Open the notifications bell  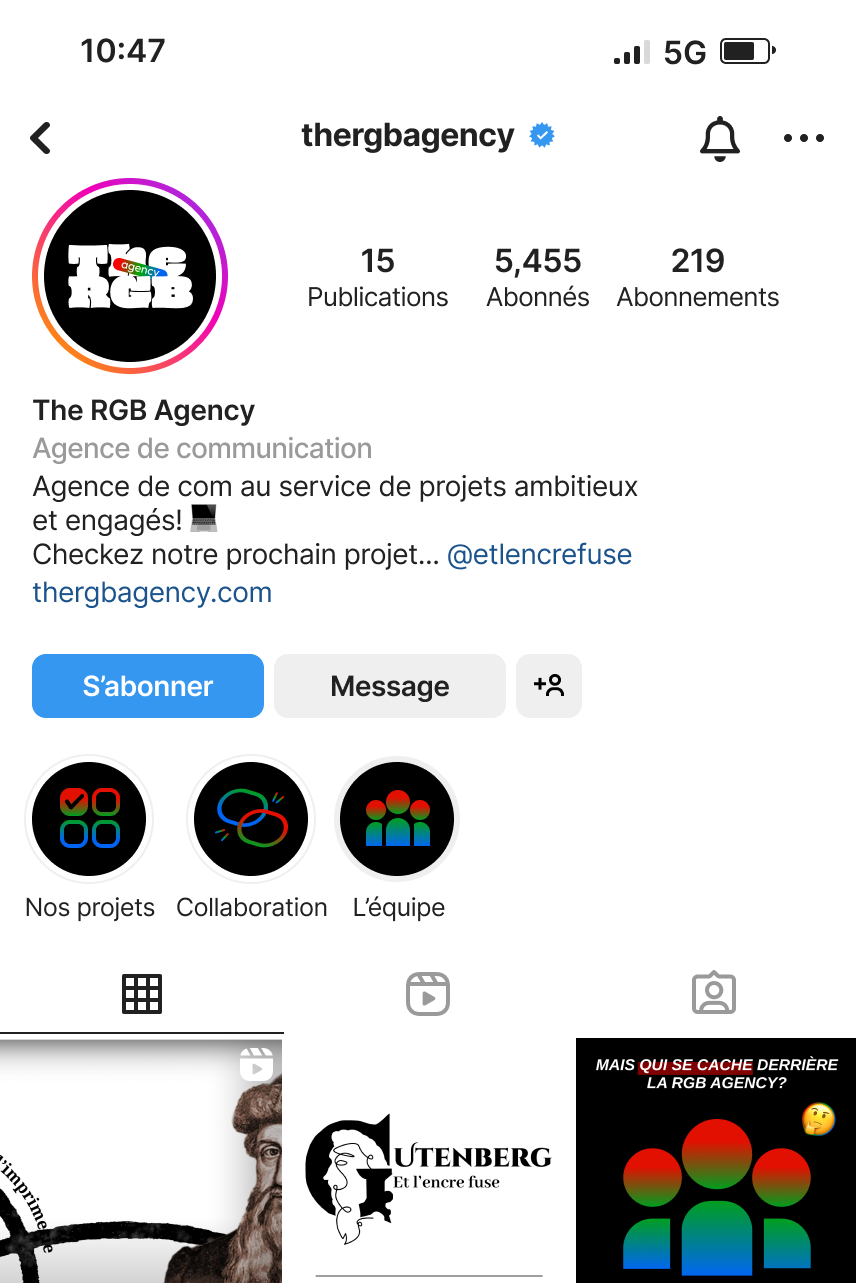pyautogui.click(x=719, y=138)
